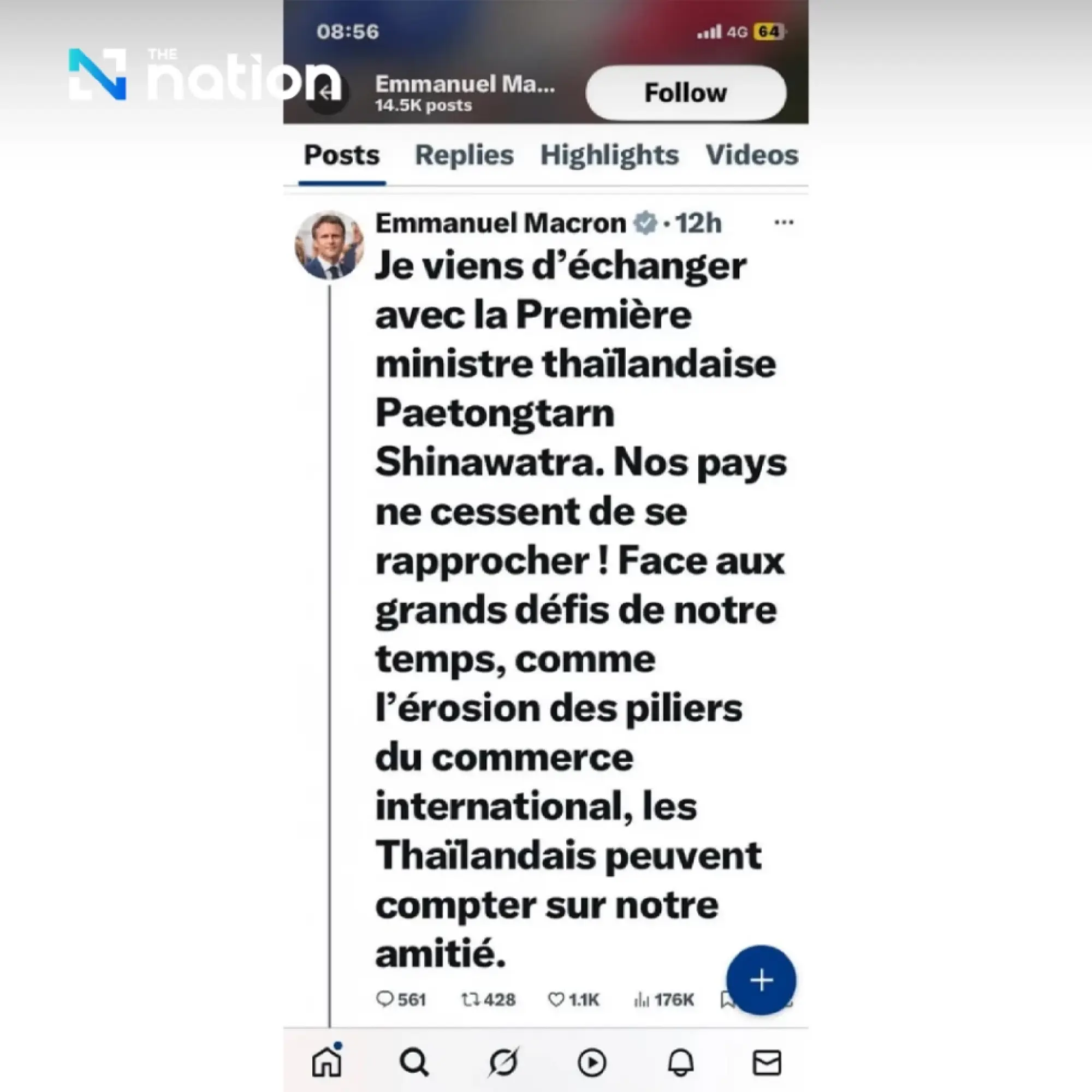1092x1092 pixels.
Task: Go to the Home feed
Action: pos(327,1063)
